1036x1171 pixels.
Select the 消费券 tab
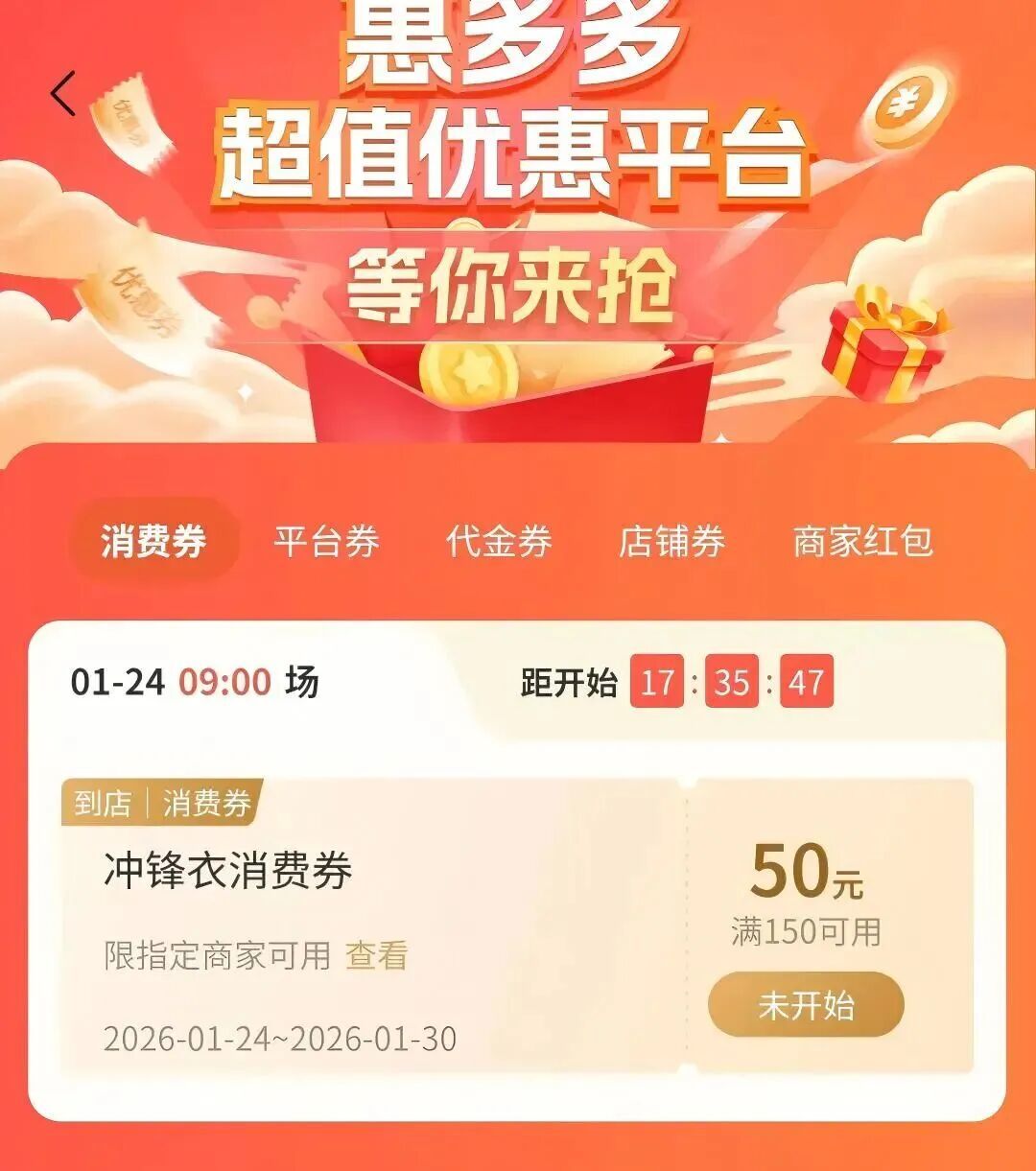[x=153, y=541]
